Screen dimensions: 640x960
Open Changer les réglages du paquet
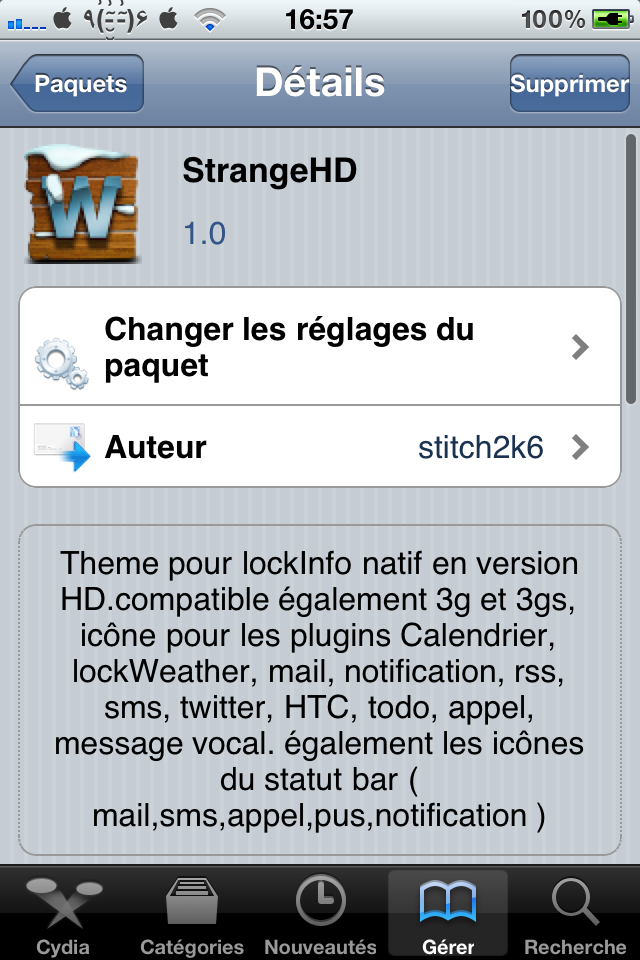[320, 347]
